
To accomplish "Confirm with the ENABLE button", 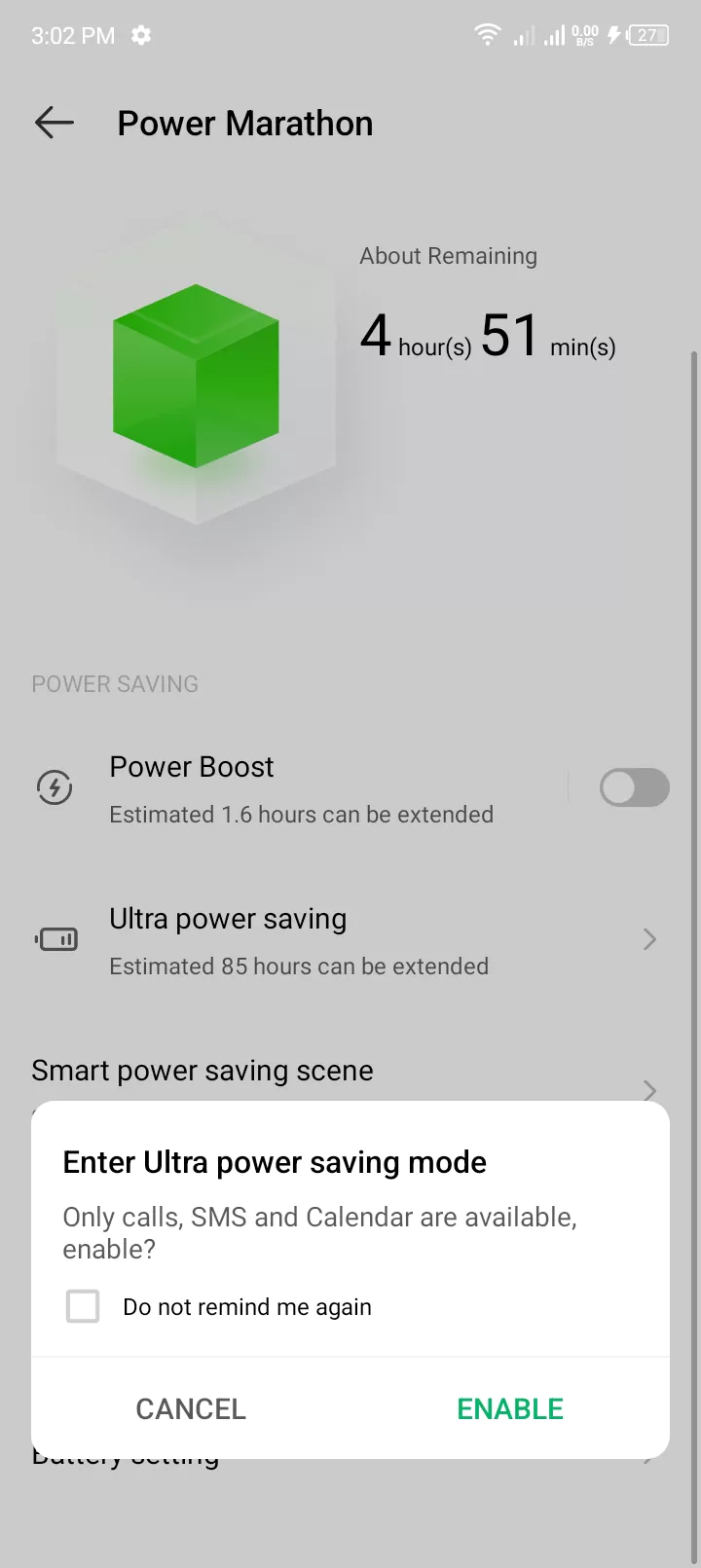I will tap(510, 1408).
